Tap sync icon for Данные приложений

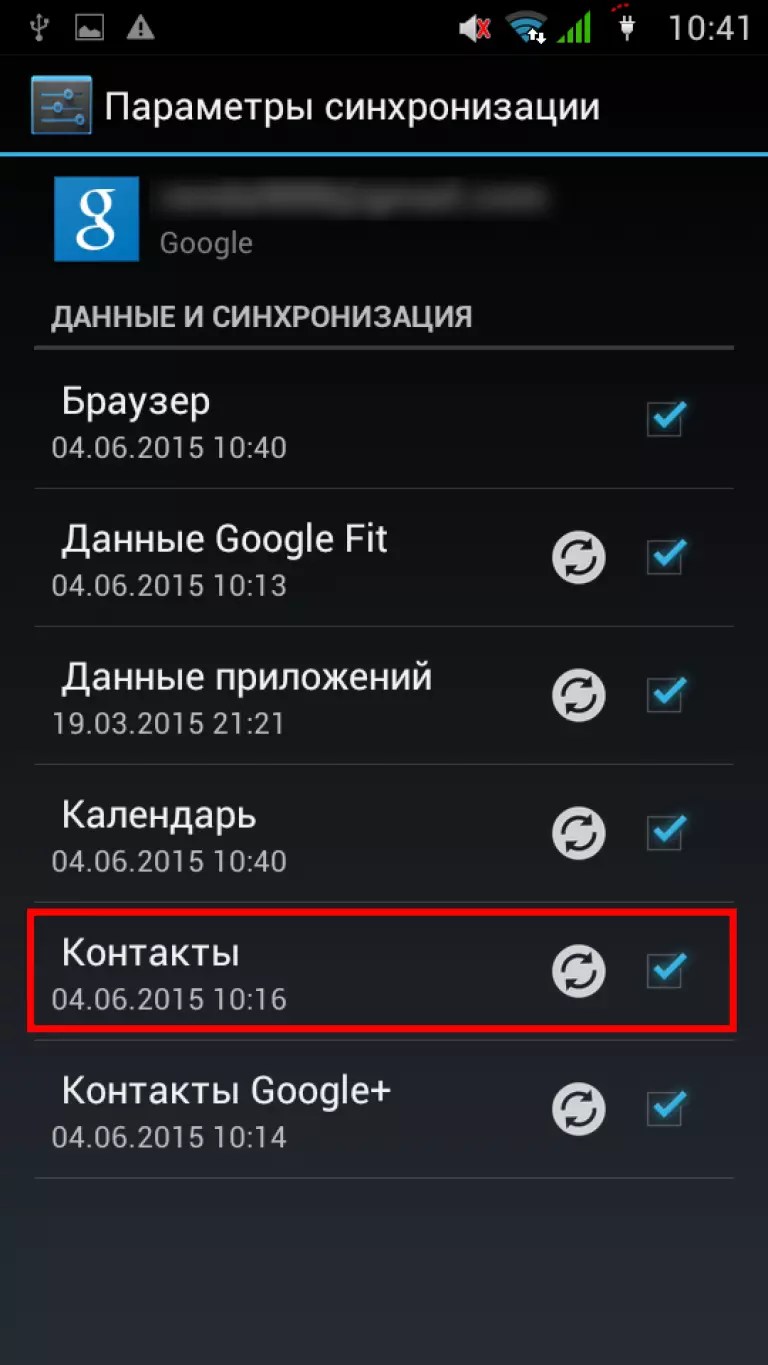pyautogui.click(x=579, y=695)
